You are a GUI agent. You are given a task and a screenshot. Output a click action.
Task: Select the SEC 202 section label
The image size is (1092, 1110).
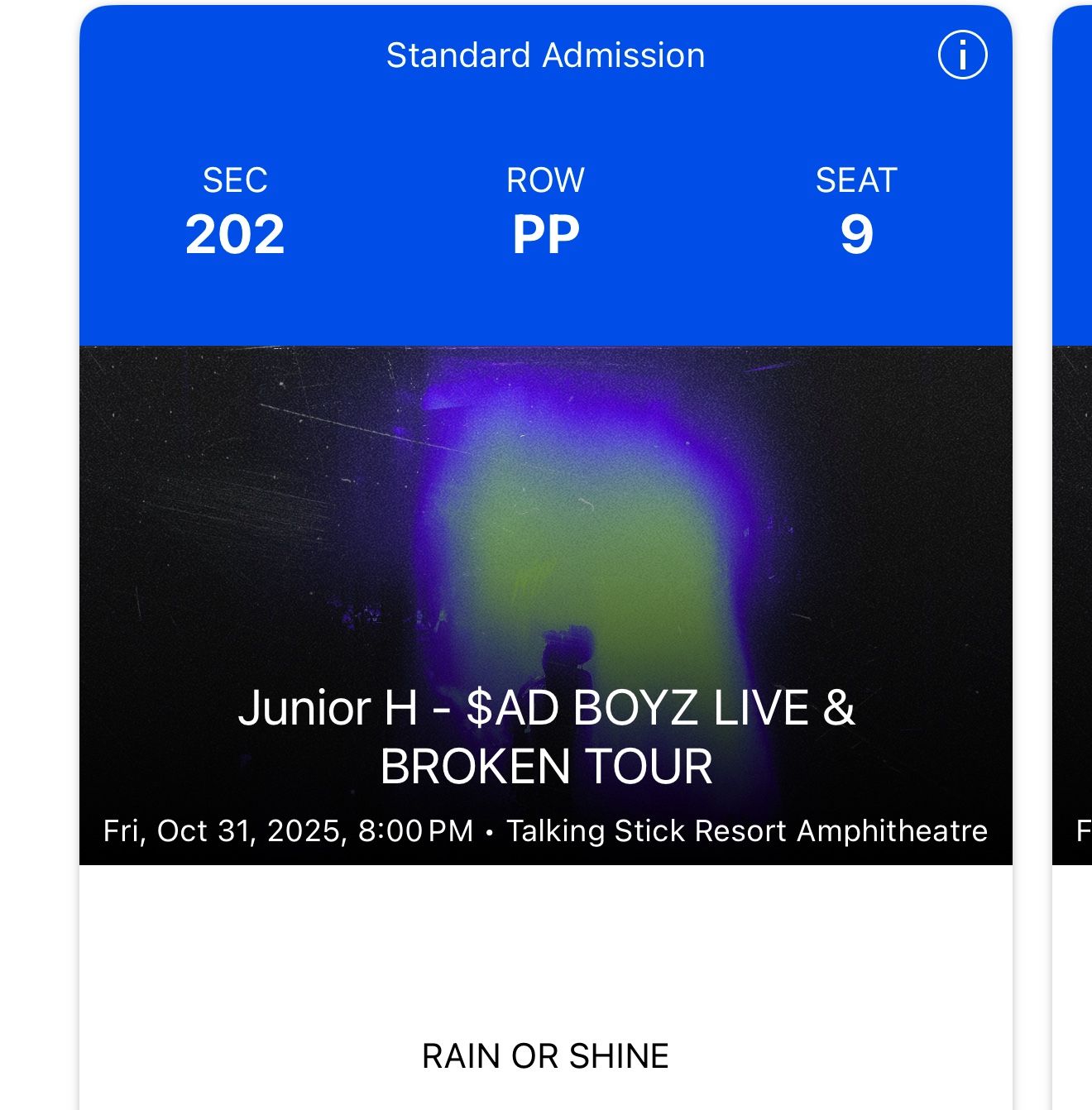(236, 236)
